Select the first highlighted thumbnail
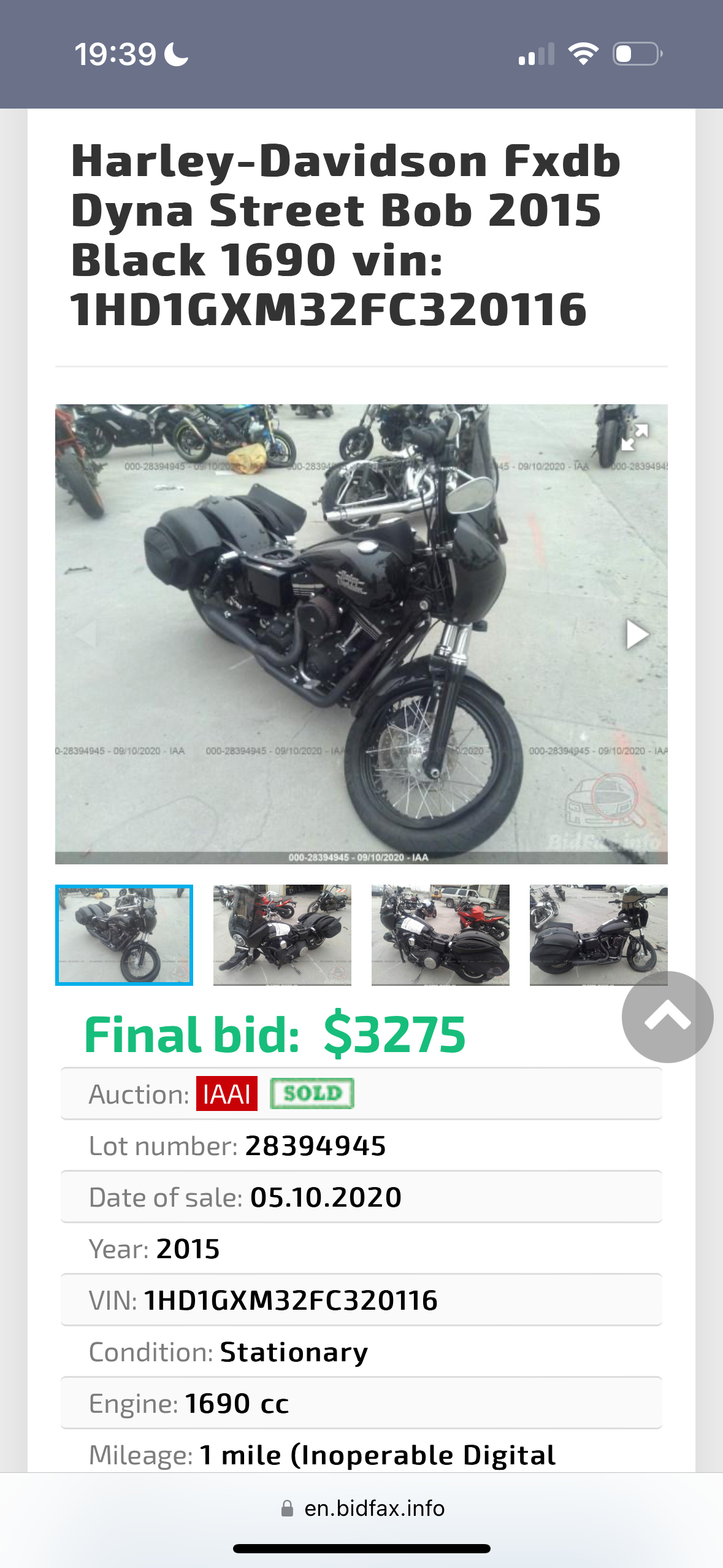Screen dimensions: 723x1568 pos(124,935)
